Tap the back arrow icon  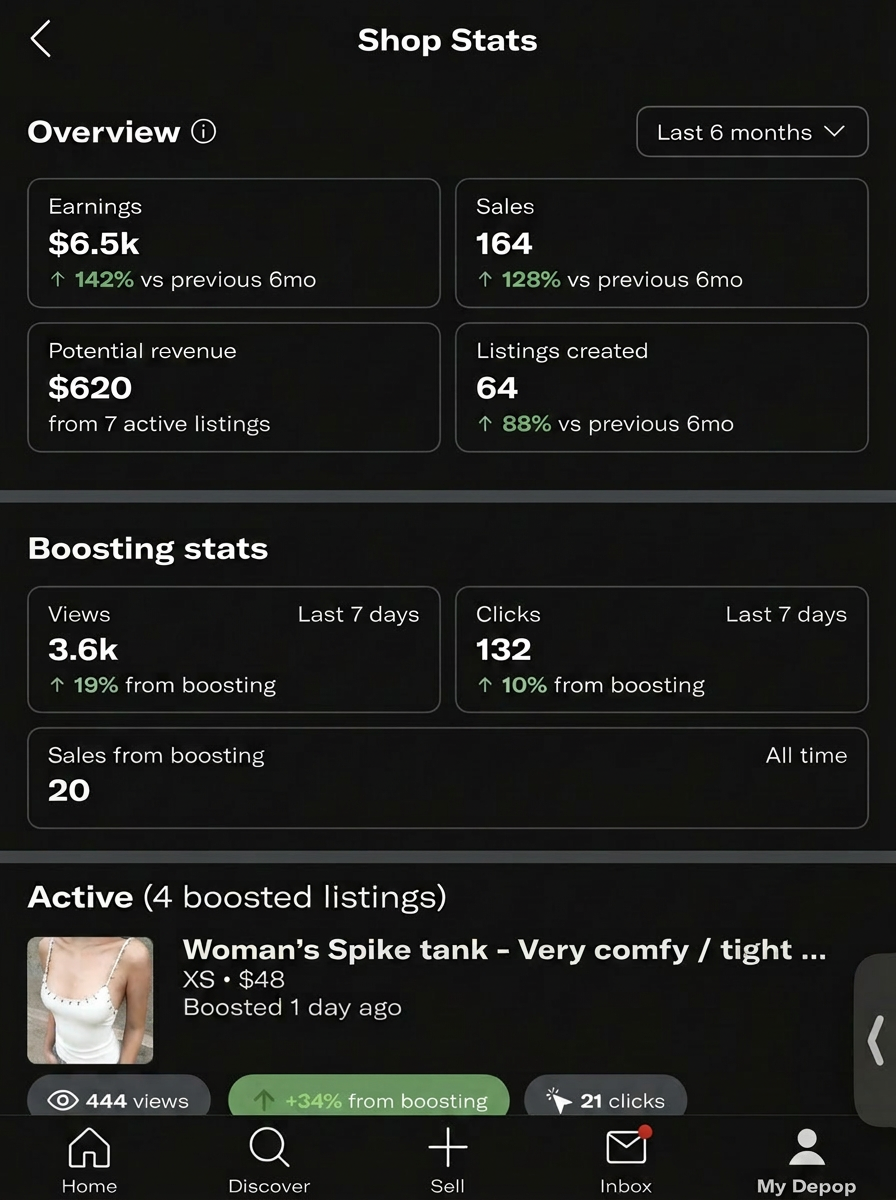[41, 38]
